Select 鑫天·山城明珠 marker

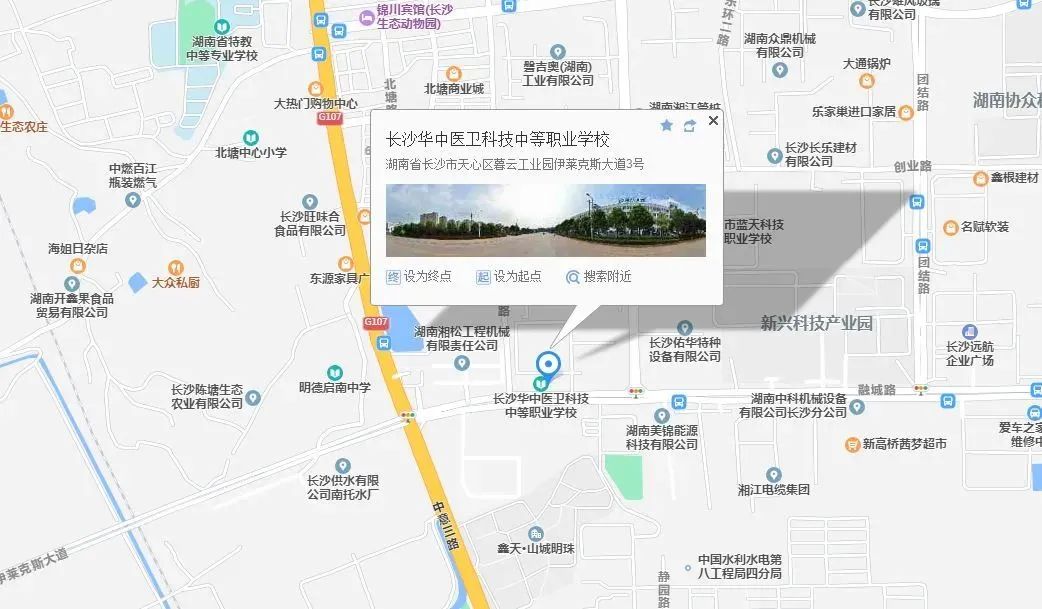(x=536, y=534)
